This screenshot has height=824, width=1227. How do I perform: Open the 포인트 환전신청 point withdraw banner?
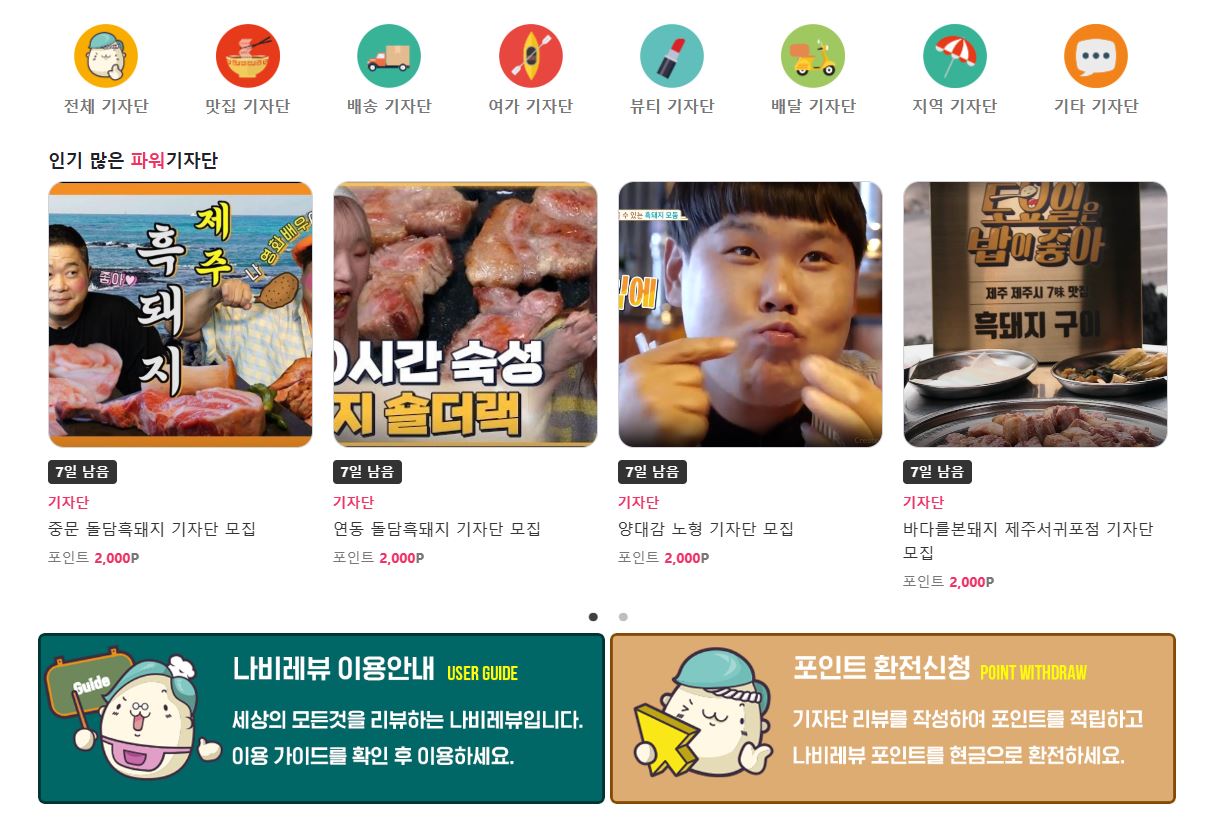892,718
